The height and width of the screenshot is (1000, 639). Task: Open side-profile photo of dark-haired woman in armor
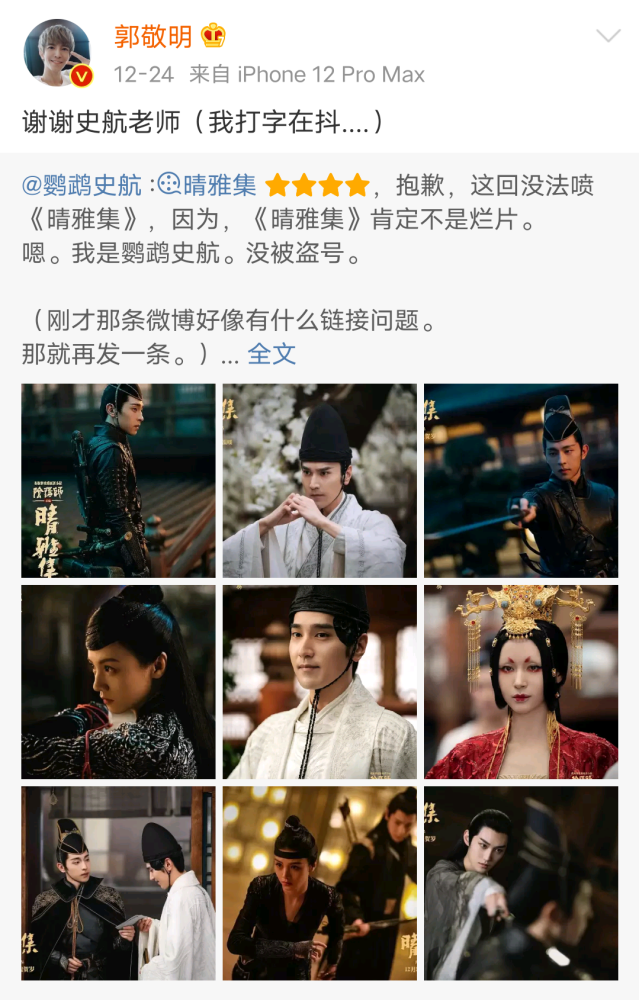pyautogui.click(x=118, y=682)
